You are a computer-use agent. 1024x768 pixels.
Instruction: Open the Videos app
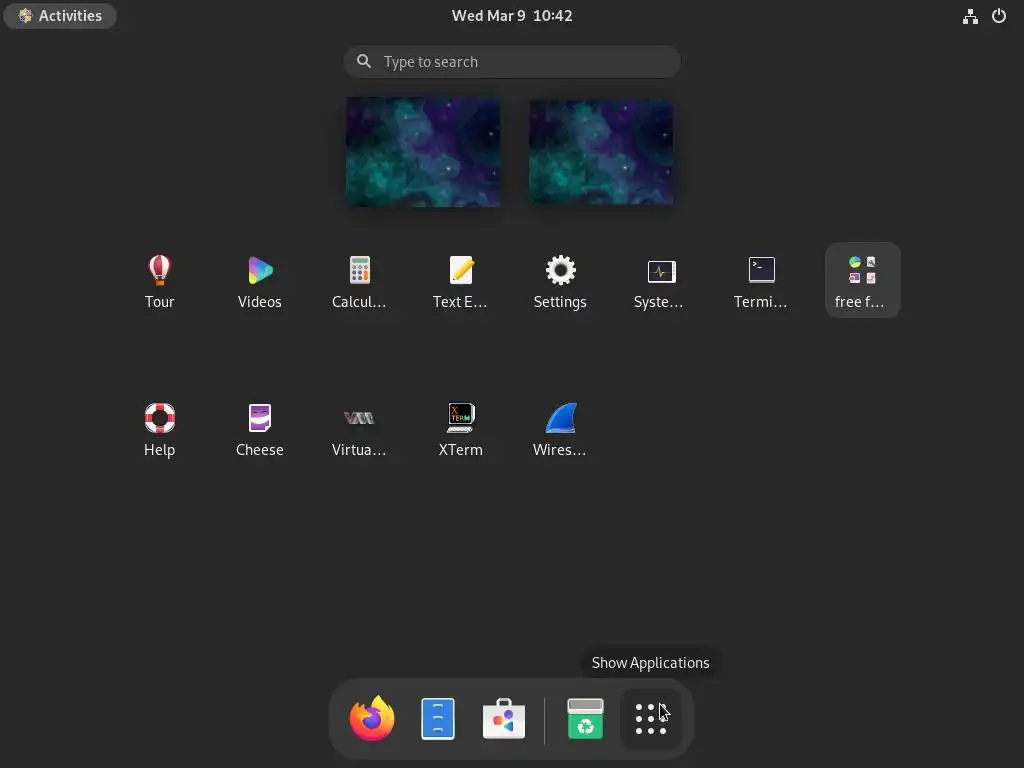[x=260, y=280]
